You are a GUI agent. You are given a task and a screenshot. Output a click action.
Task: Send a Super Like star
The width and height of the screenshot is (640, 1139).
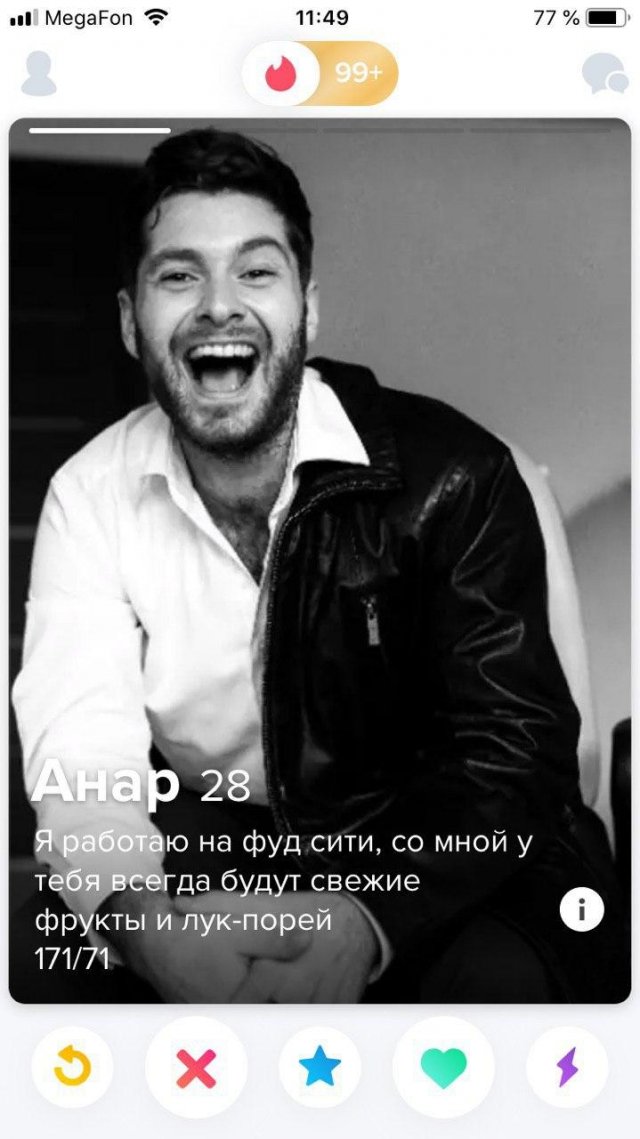tap(320, 1067)
